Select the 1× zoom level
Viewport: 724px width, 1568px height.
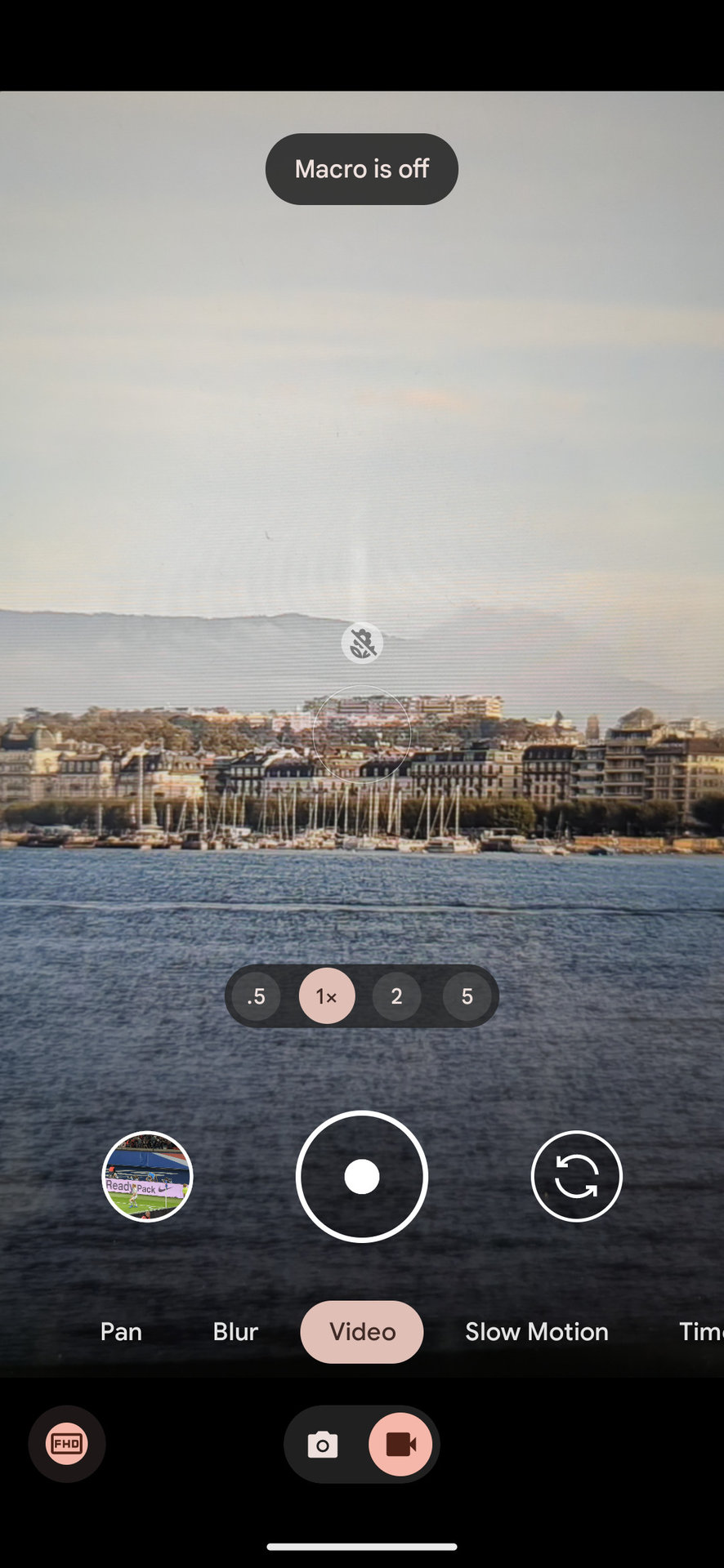(x=327, y=996)
